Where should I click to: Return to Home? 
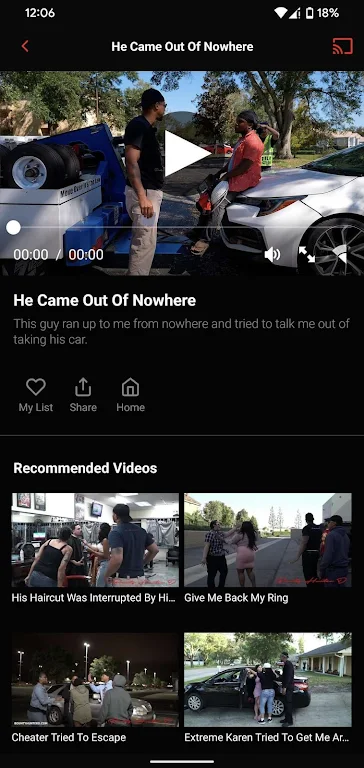(130, 395)
